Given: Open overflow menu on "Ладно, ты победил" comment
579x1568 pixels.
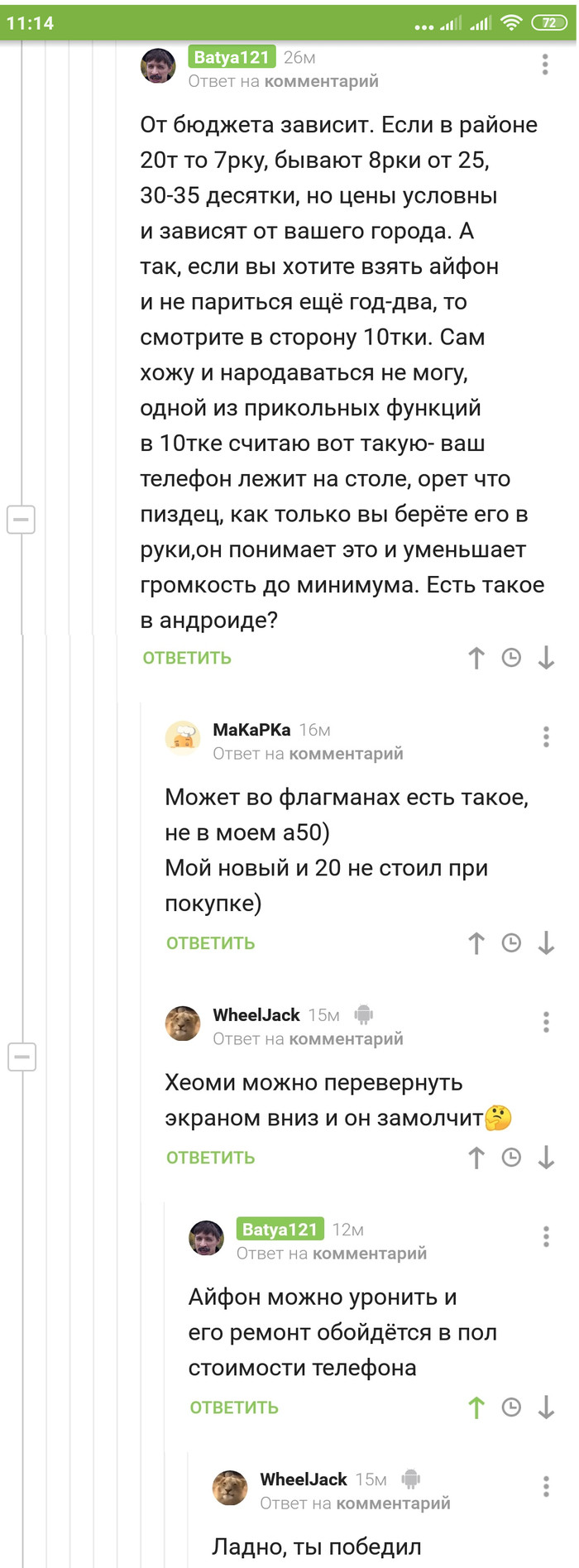Looking at the screenshot, I should click(546, 1486).
